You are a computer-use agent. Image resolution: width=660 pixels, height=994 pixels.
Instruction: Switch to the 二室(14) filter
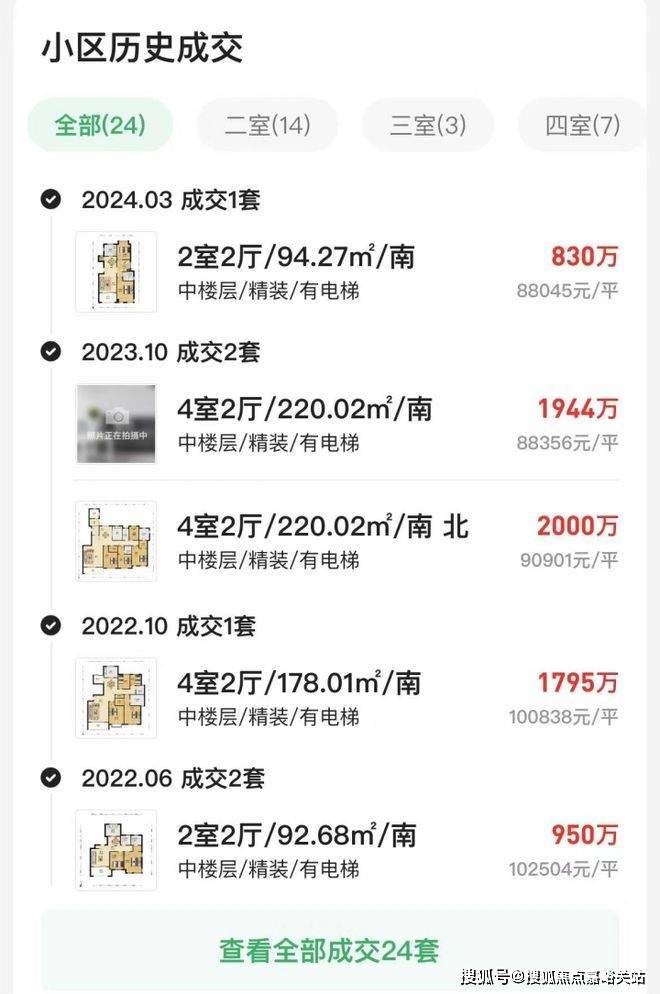click(267, 125)
